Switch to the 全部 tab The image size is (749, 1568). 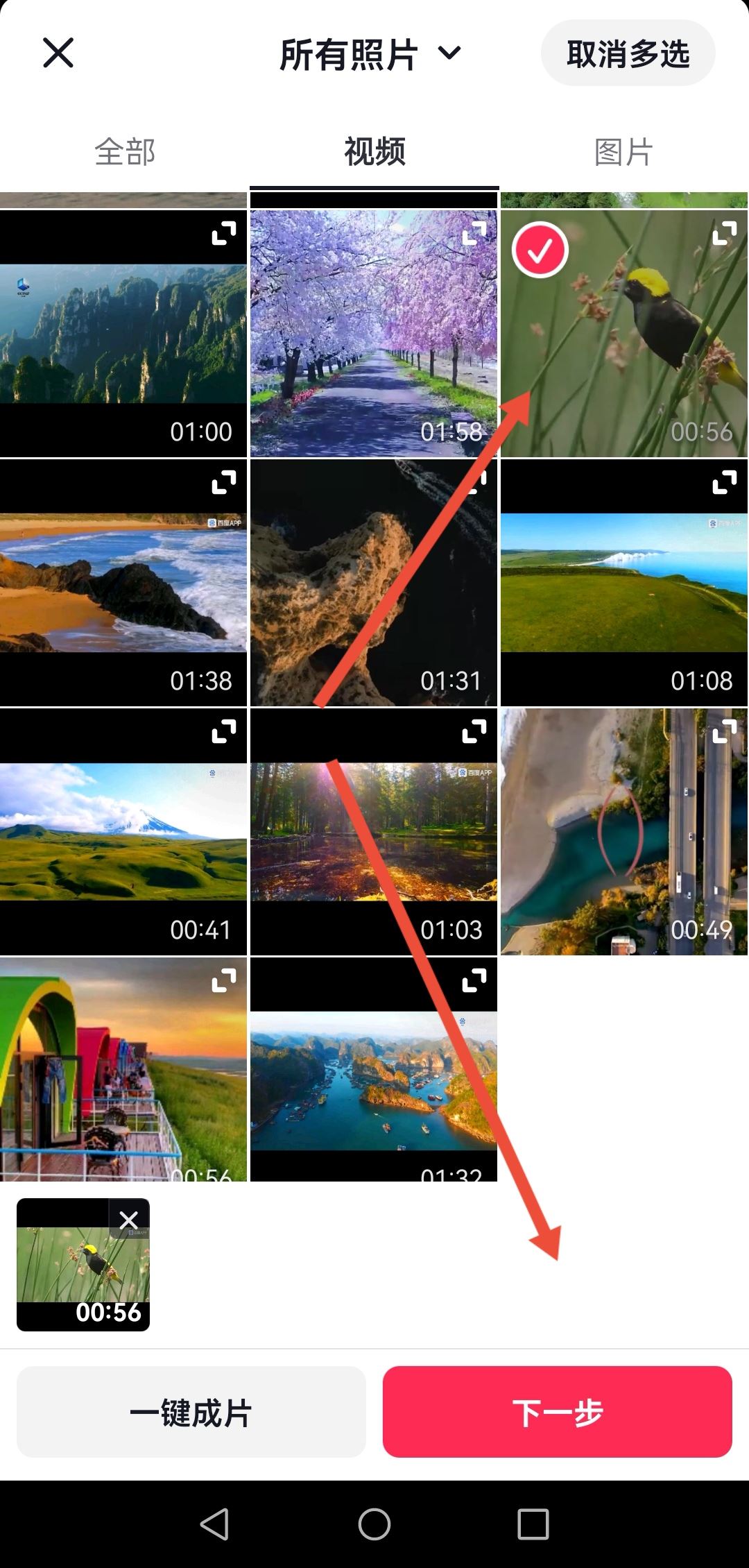click(x=125, y=151)
